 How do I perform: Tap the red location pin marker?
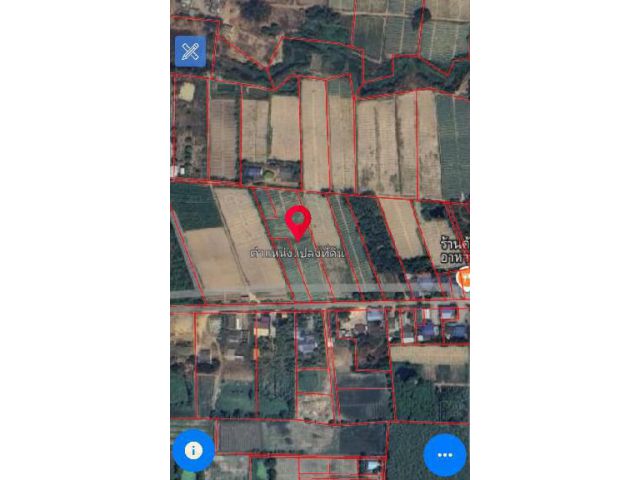pos(297,221)
